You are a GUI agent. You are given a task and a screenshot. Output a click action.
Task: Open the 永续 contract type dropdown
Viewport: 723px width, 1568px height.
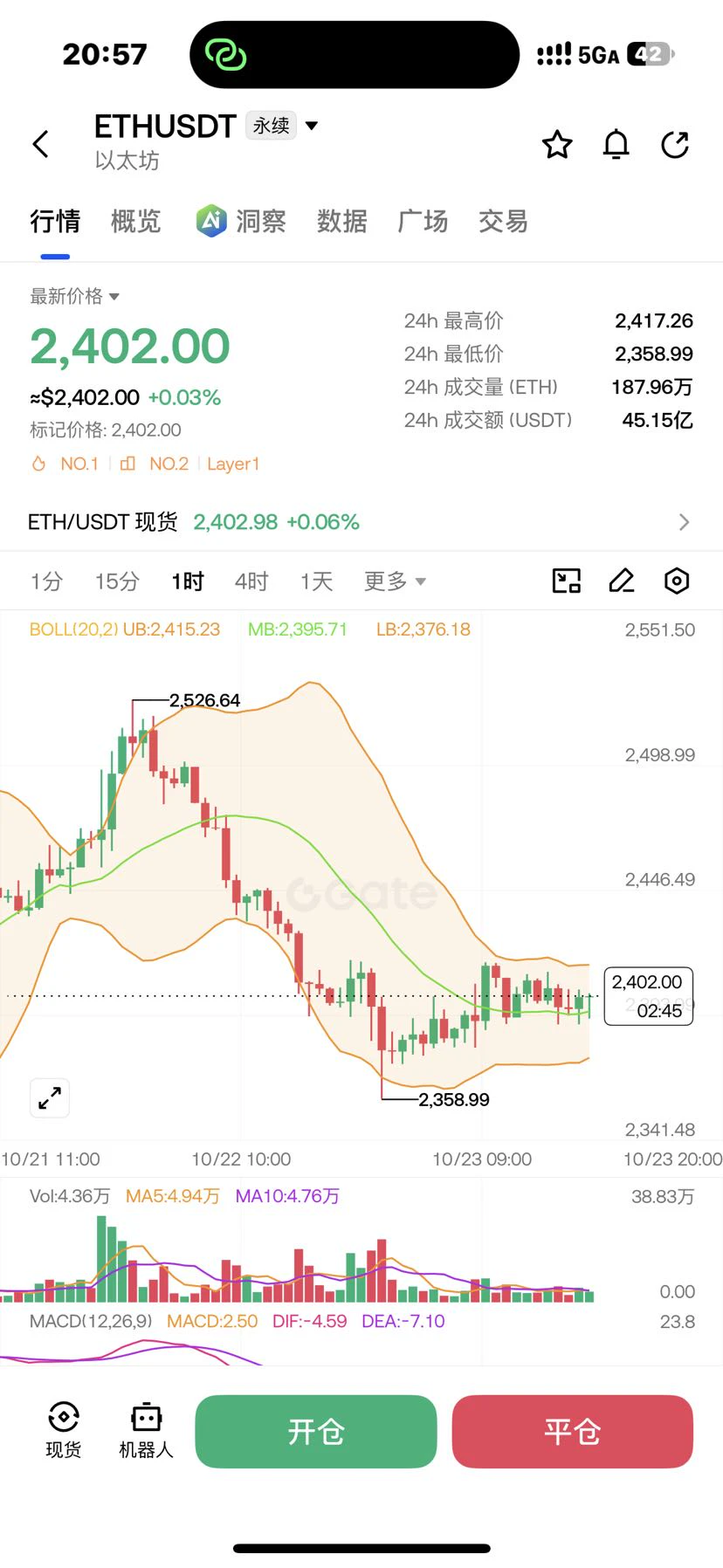pos(282,126)
